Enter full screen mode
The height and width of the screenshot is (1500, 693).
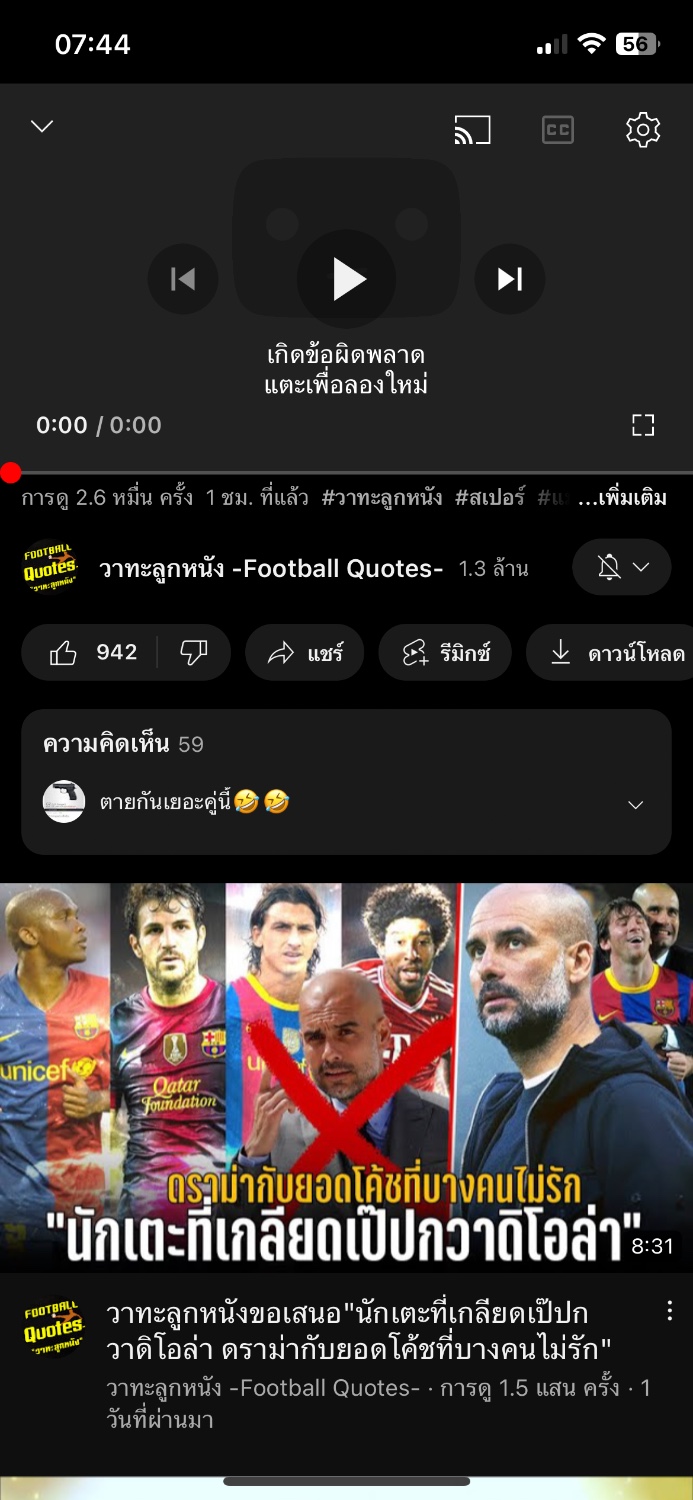pos(643,425)
